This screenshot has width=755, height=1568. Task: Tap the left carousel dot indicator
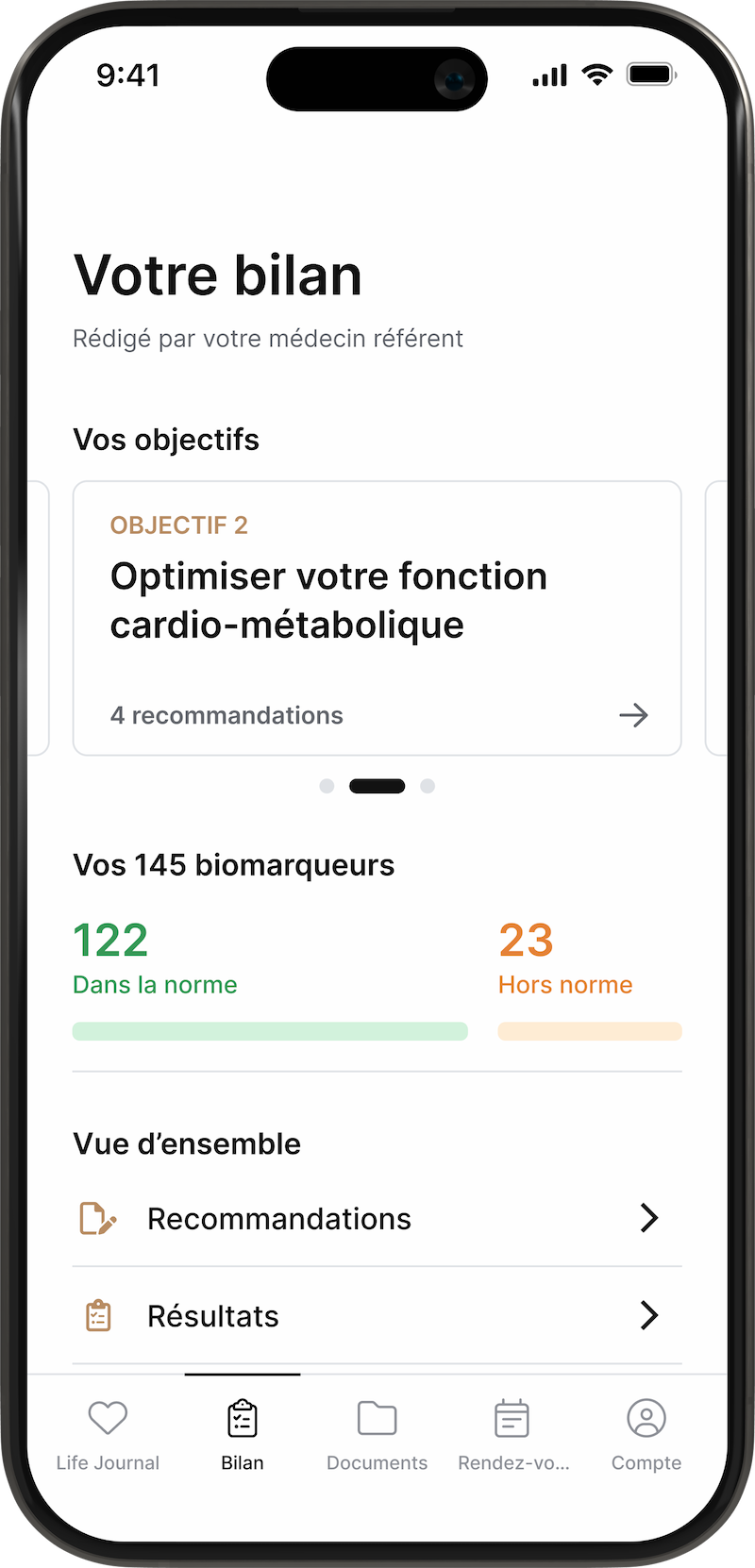[x=327, y=785]
